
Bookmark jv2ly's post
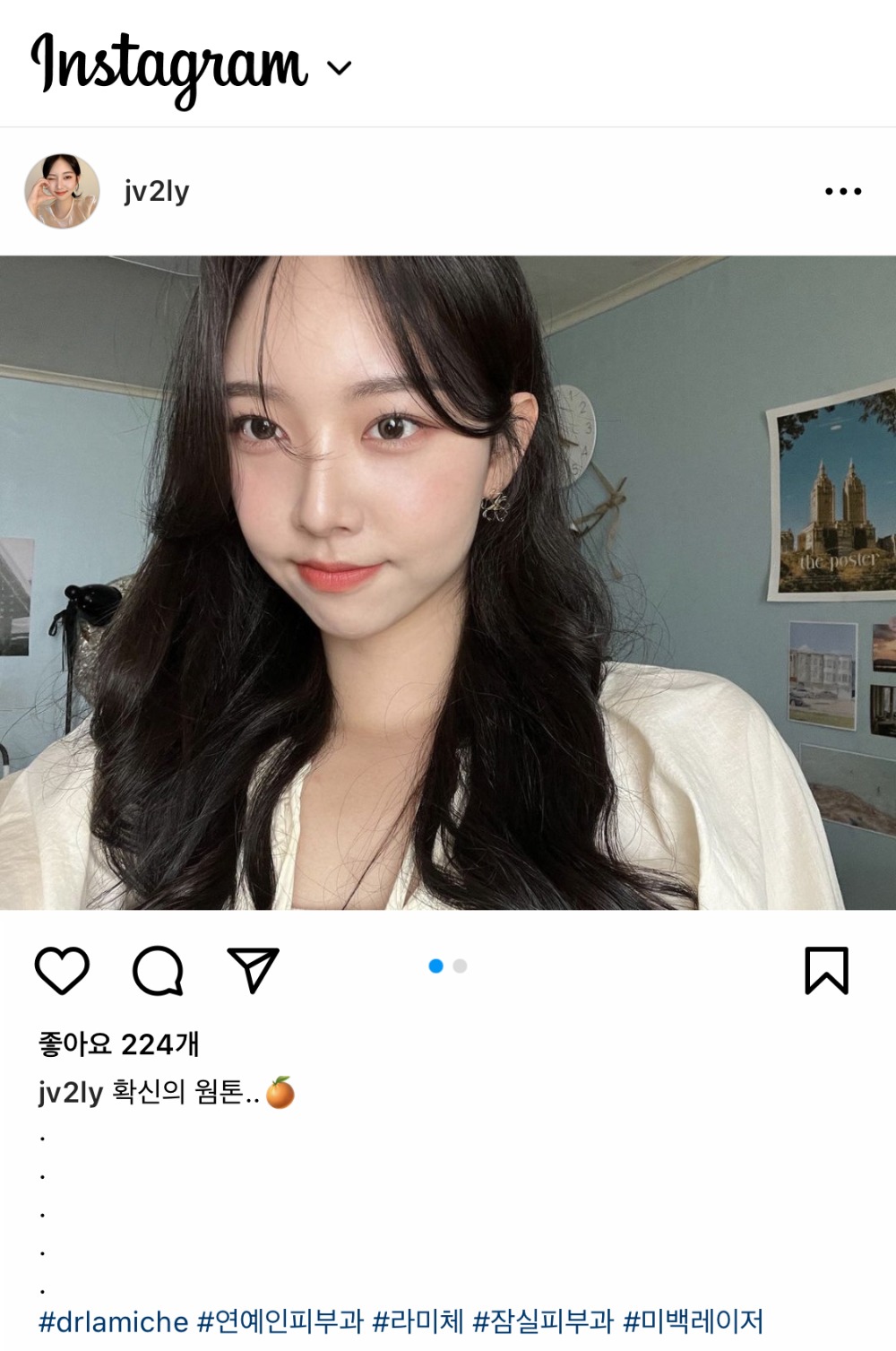pyautogui.click(x=825, y=970)
